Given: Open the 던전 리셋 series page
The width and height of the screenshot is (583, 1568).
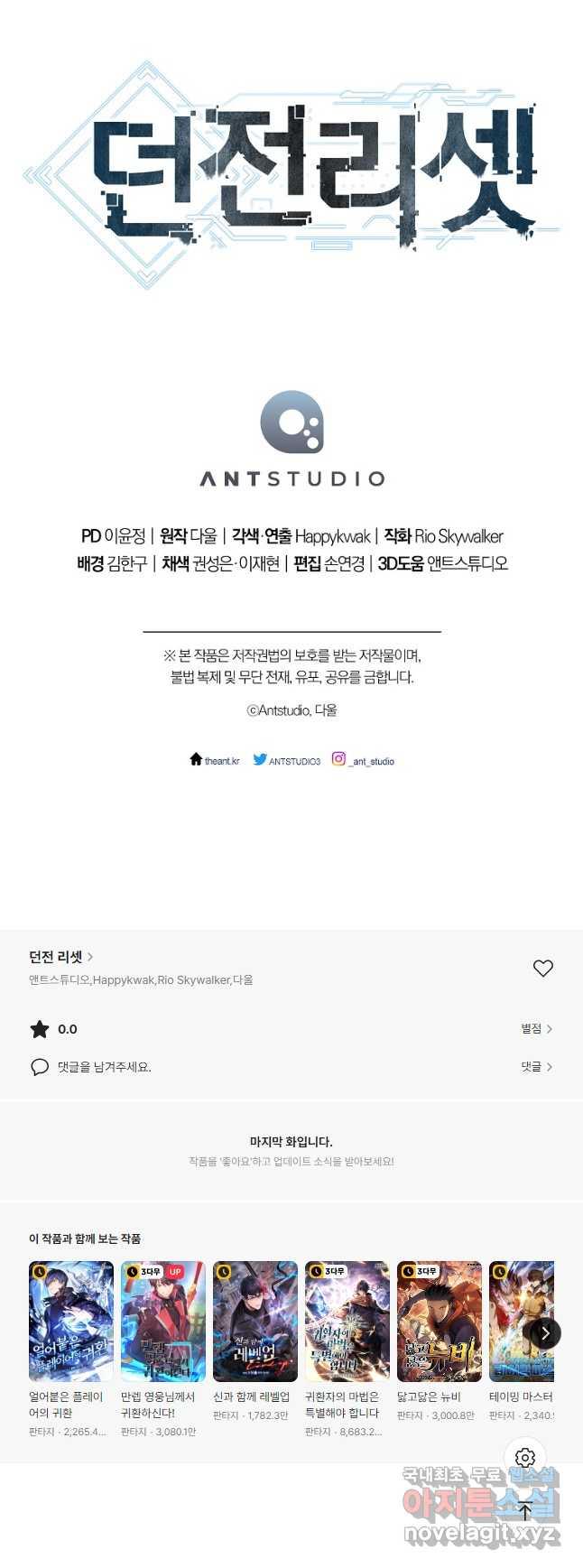Looking at the screenshot, I should tap(60, 957).
